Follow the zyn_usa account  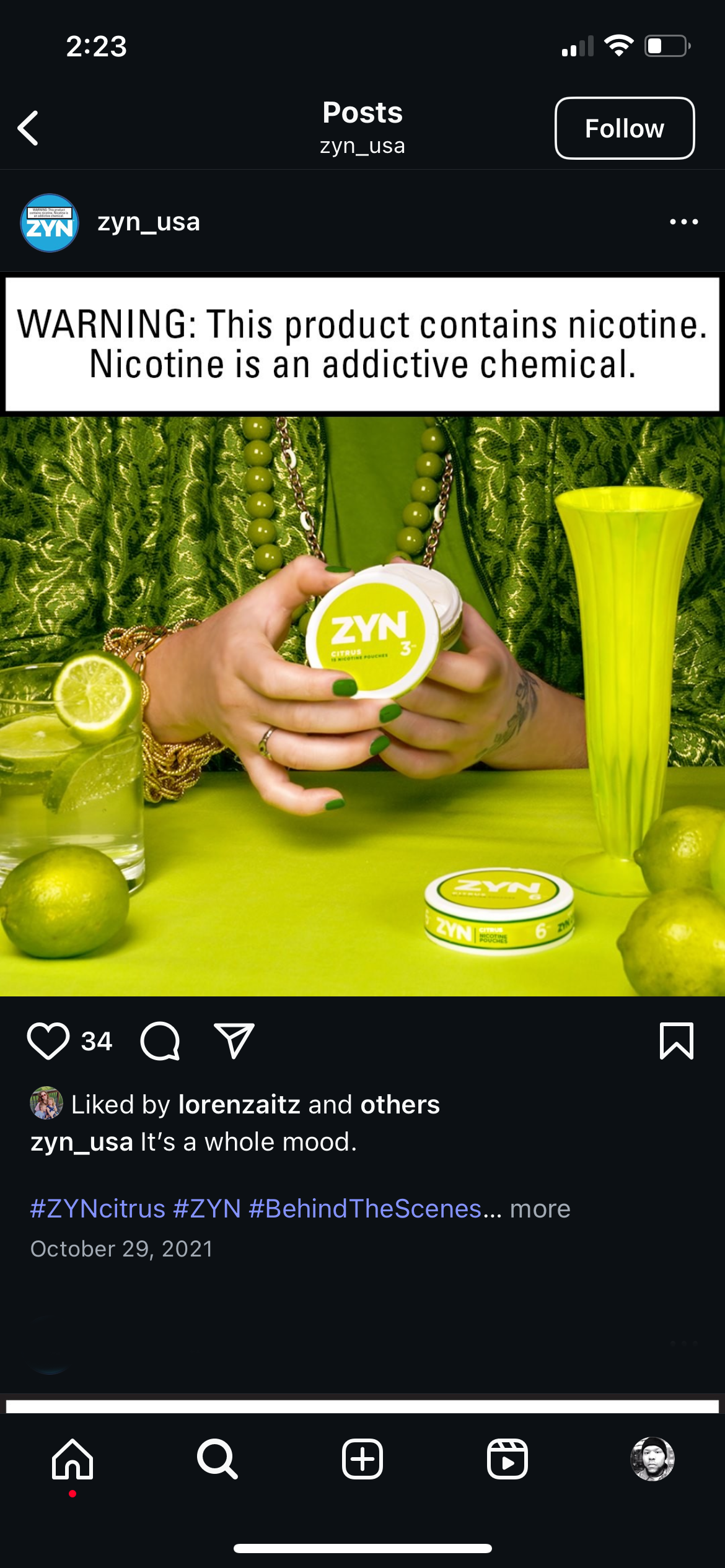pos(624,128)
